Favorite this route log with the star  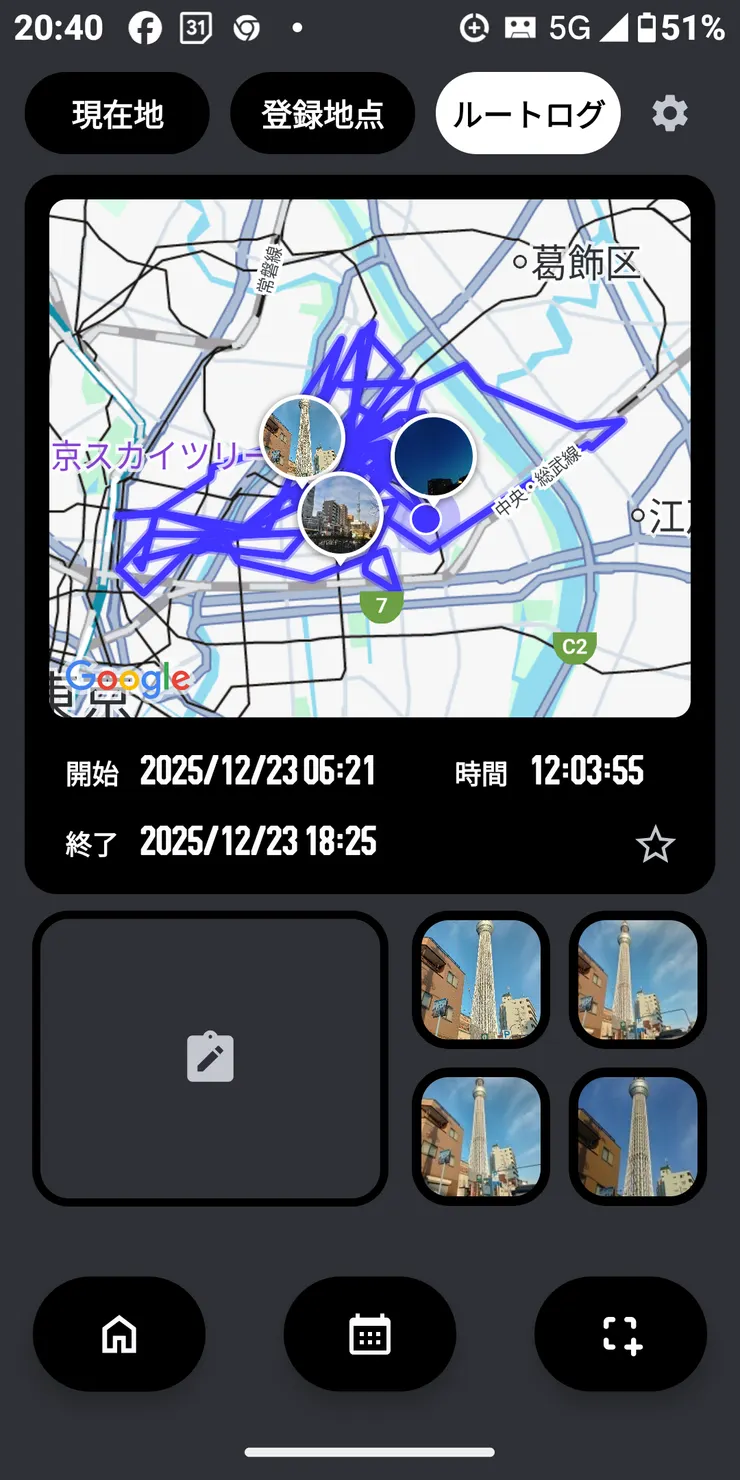click(x=656, y=845)
